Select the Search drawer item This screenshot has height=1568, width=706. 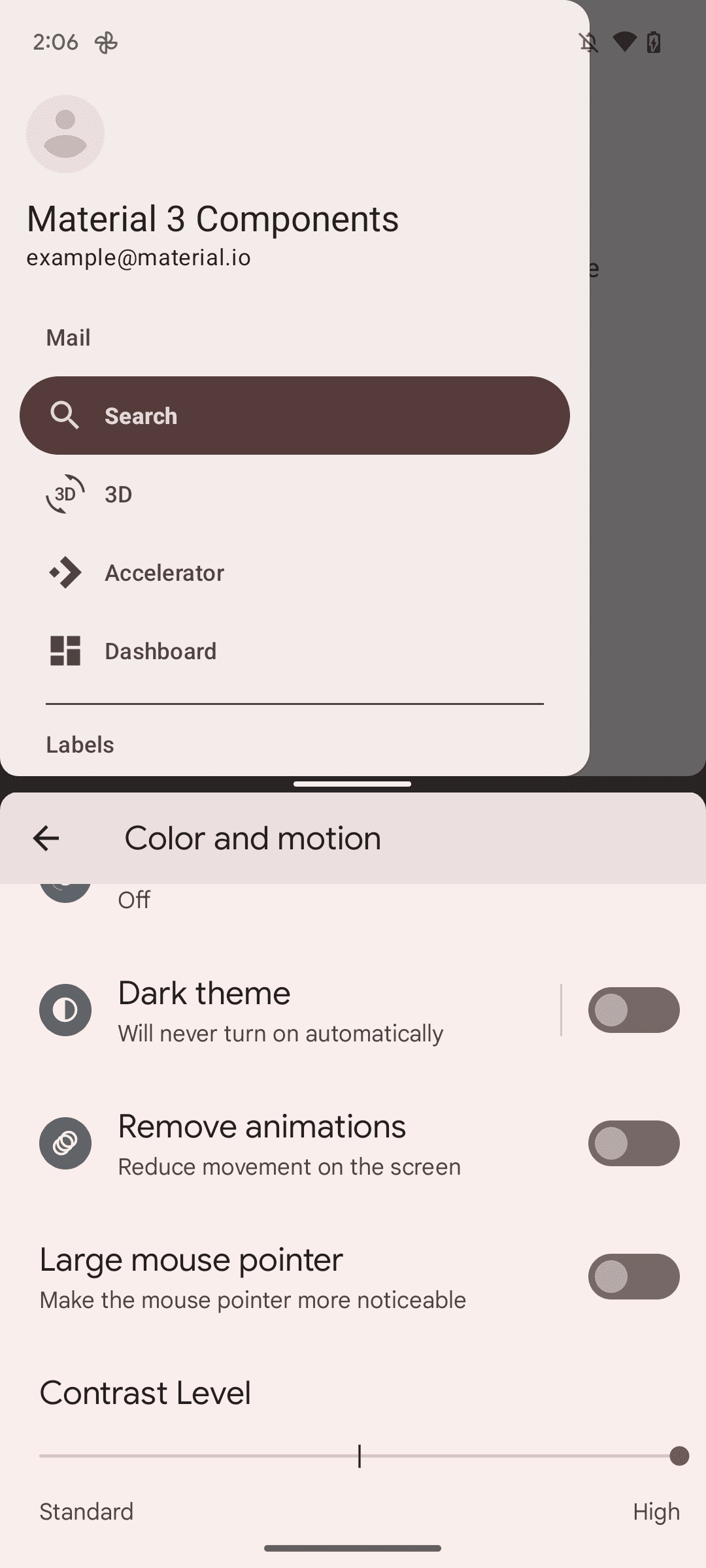(294, 416)
